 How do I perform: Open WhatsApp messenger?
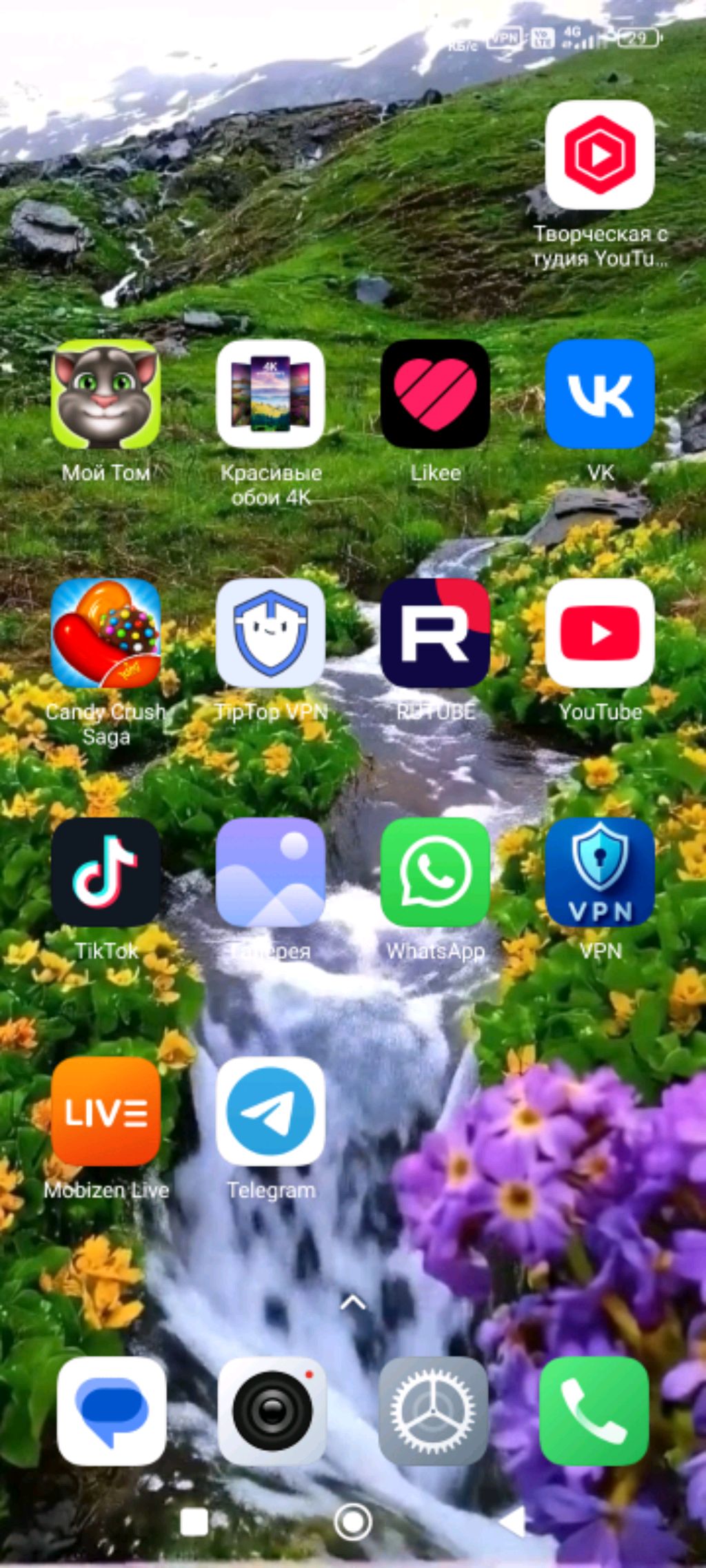pos(435,872)
